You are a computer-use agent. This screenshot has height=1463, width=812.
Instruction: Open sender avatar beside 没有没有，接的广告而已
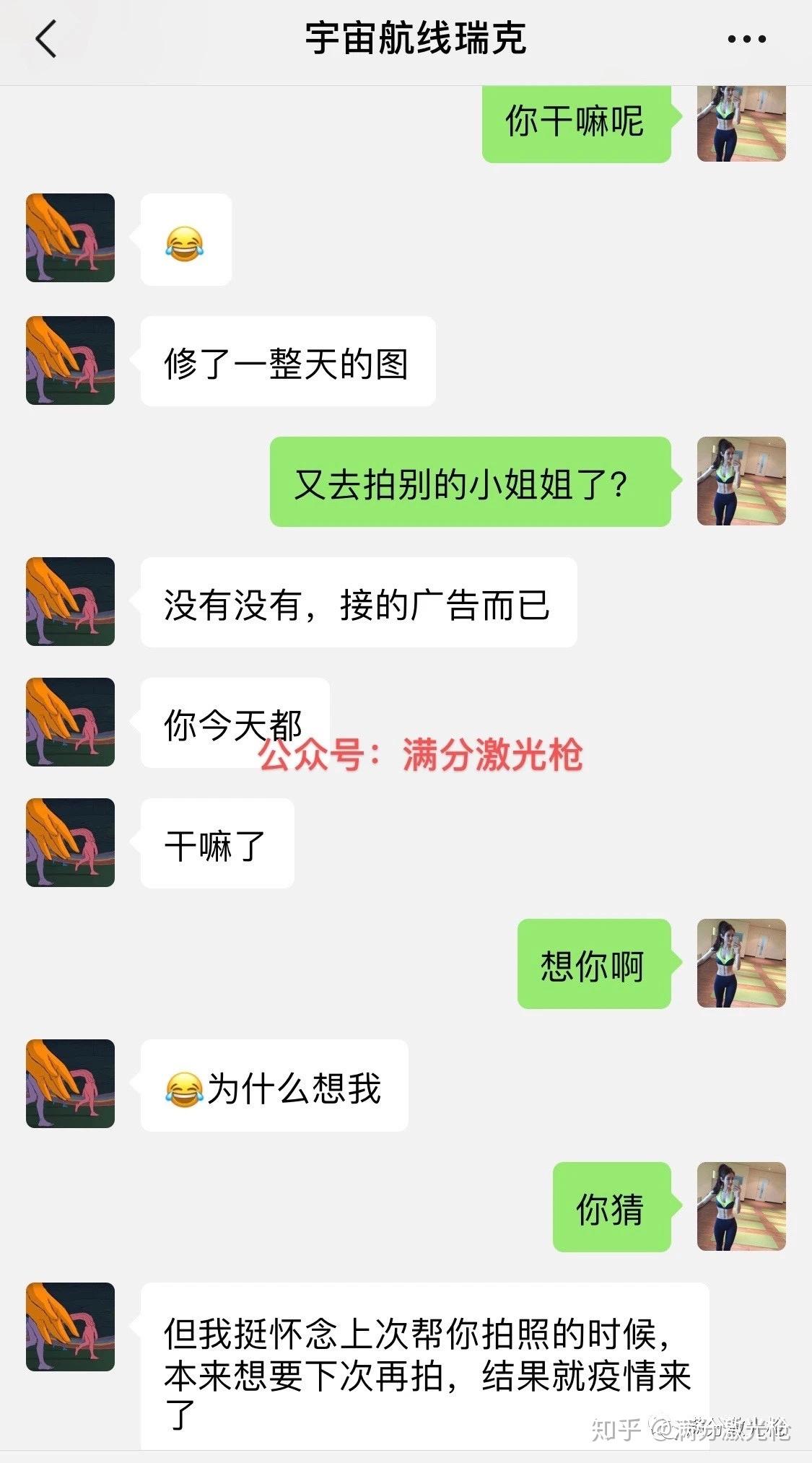(70, 601)
